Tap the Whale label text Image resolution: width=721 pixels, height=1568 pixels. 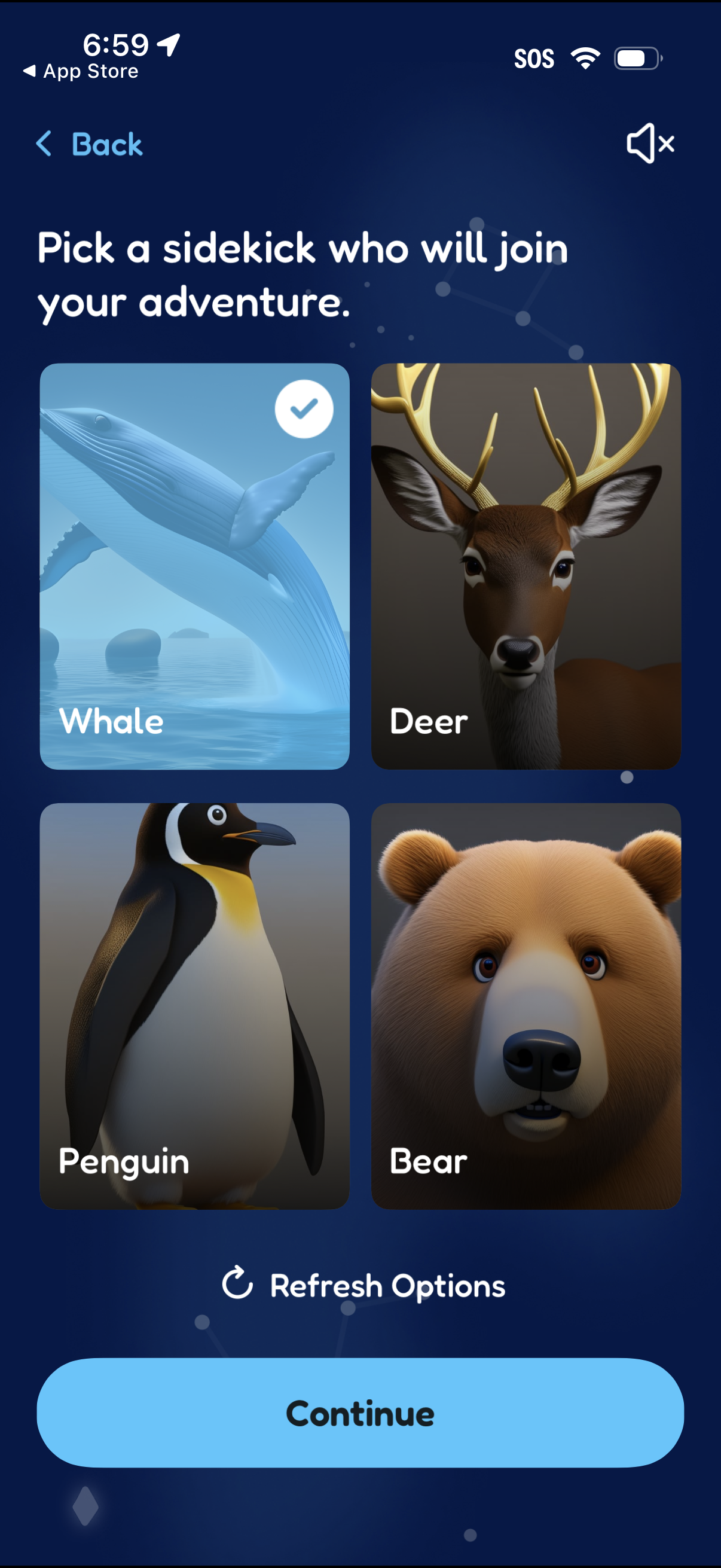tap(111, 721)
